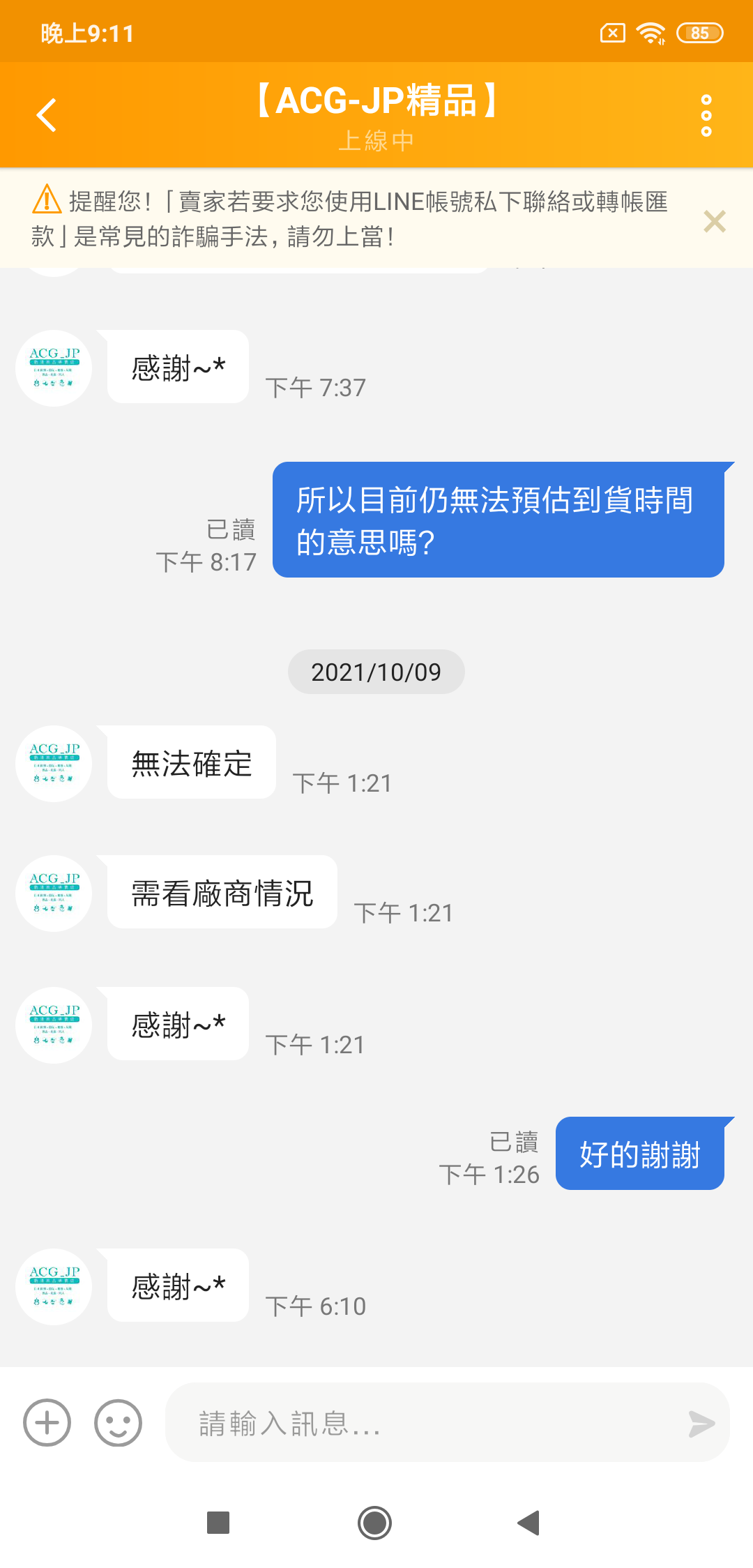The width and height of the screenshot is (753, 1568).
Task: Open recent apps with the square button
Action: coord(218,1523)
